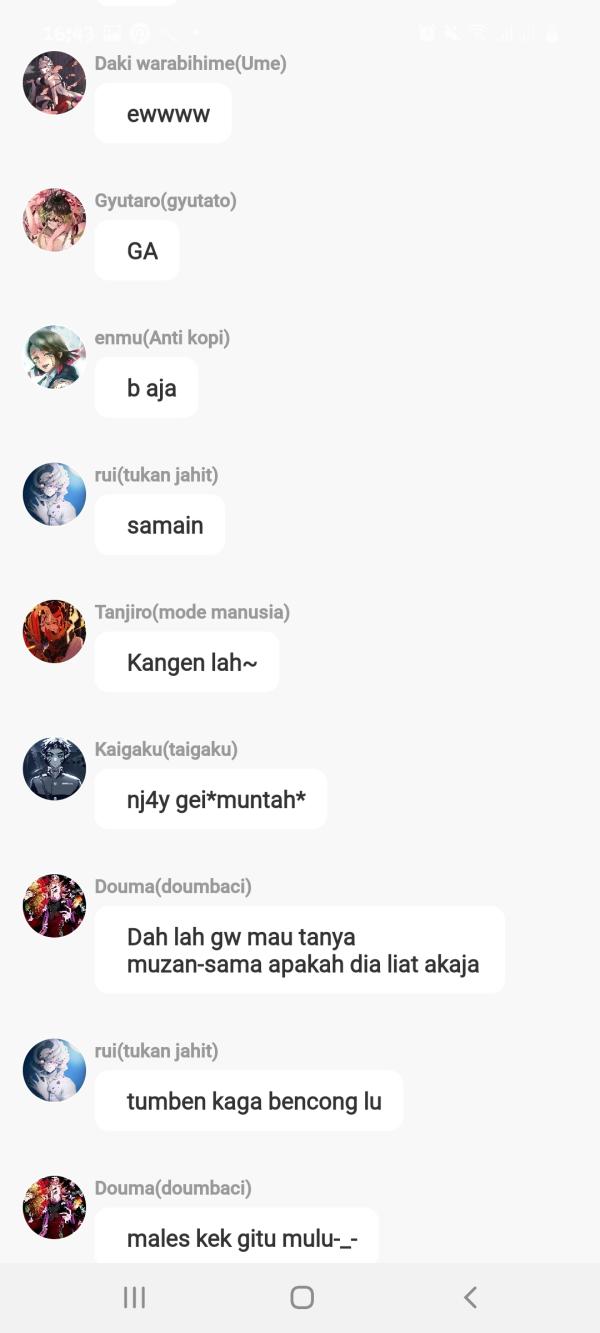Open Kaigaku's profile picture

pos(54,768)
